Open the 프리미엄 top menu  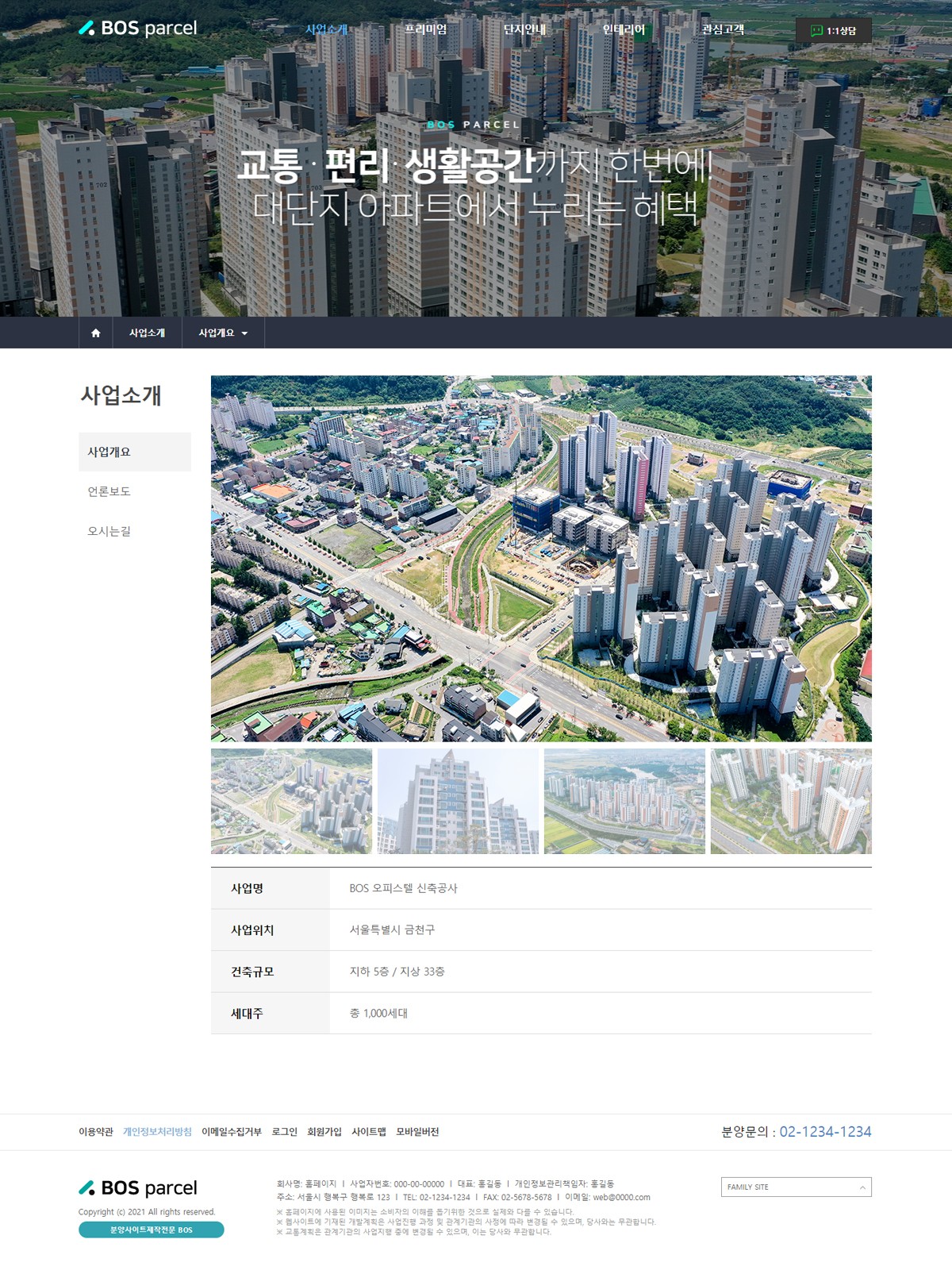[426, 29]
